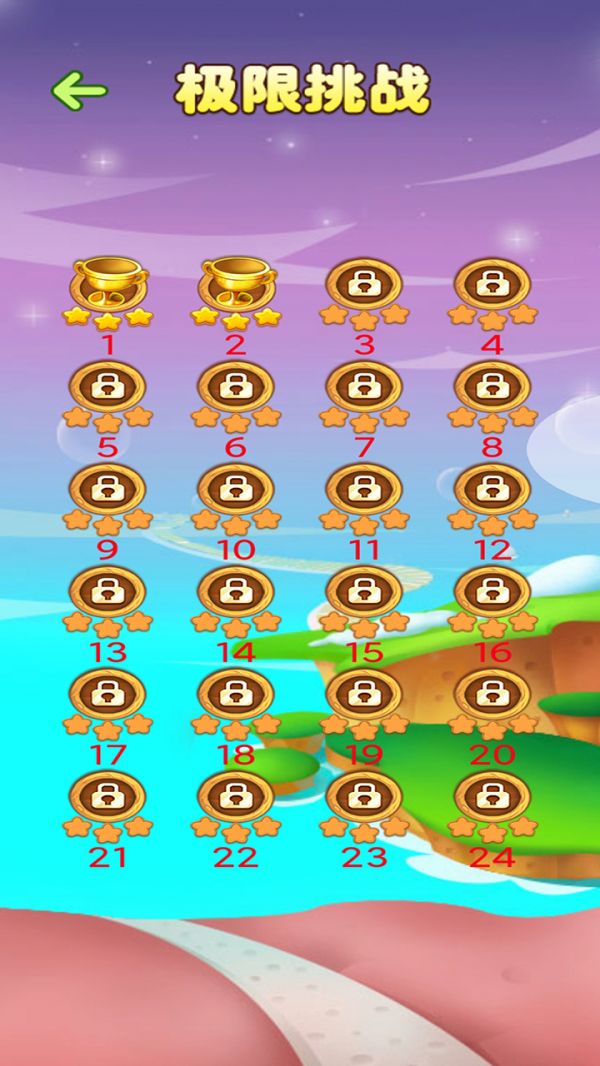Select locked level 24

point(492,797)
